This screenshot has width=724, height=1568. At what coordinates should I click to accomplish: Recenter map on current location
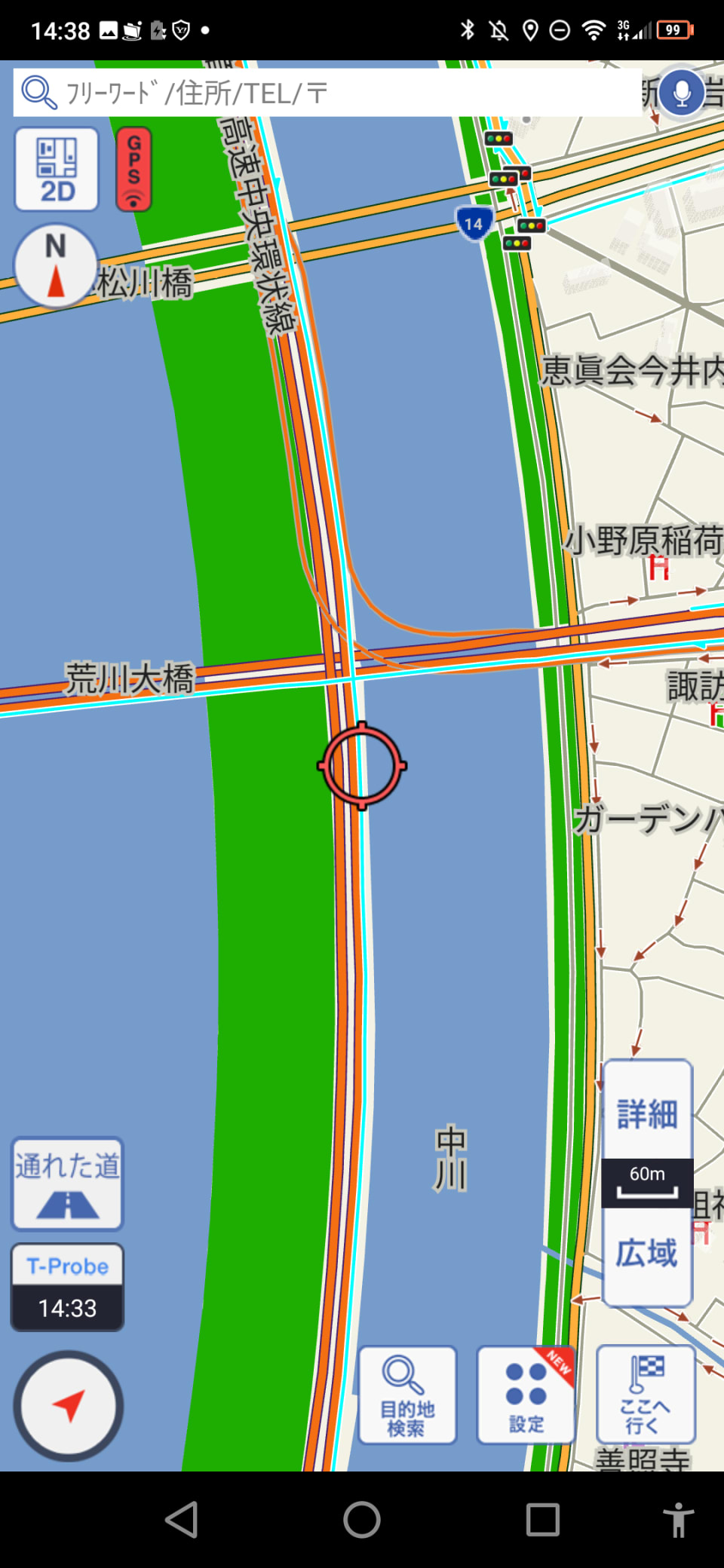(x=68, y=1406)
